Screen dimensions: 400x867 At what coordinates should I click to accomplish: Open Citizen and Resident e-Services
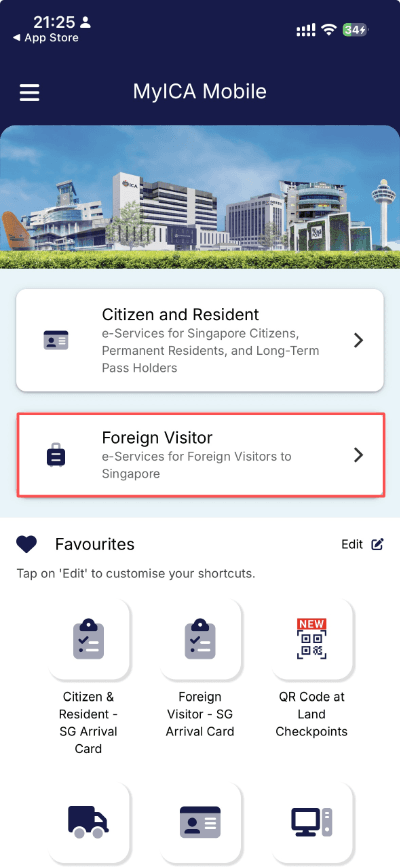pos(200,340)
